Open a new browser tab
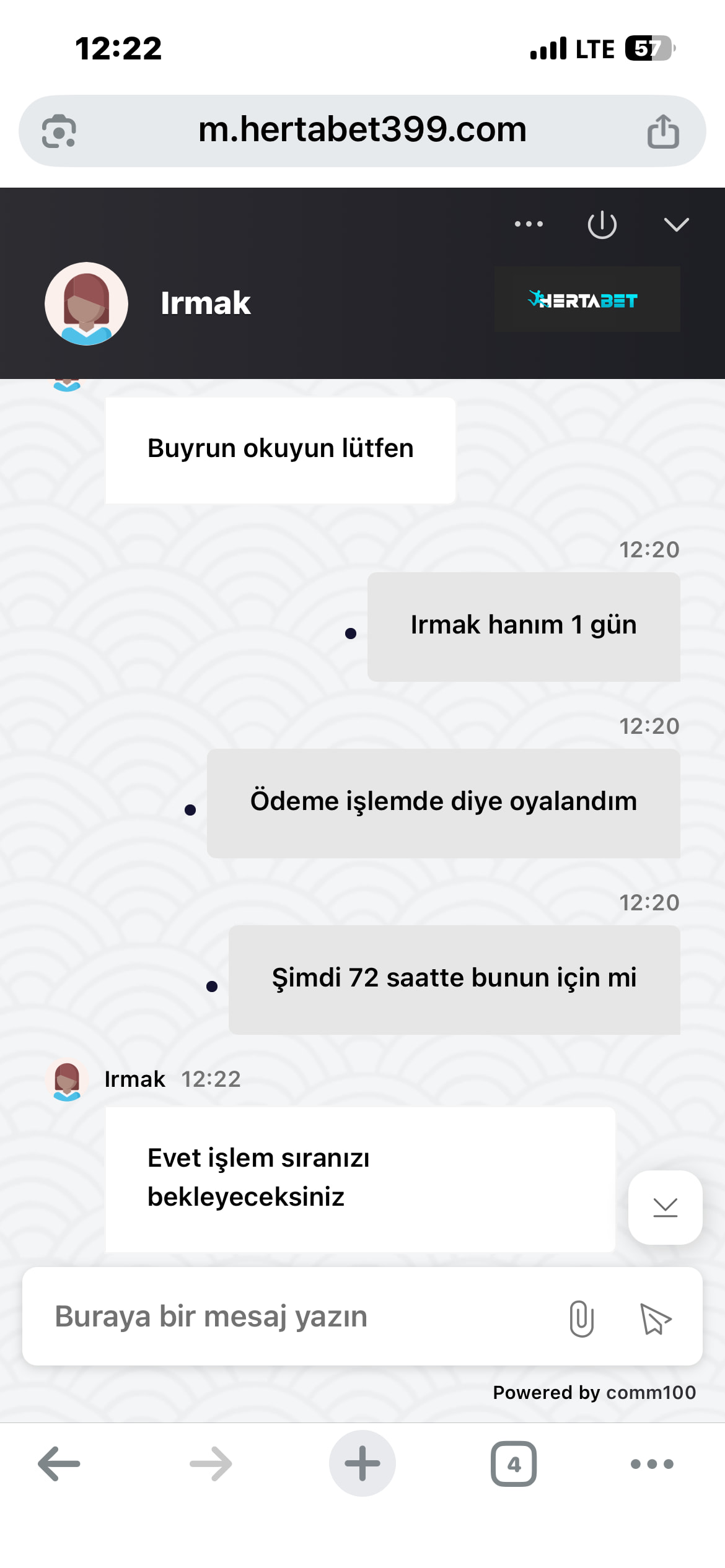 coord(362,1463)
